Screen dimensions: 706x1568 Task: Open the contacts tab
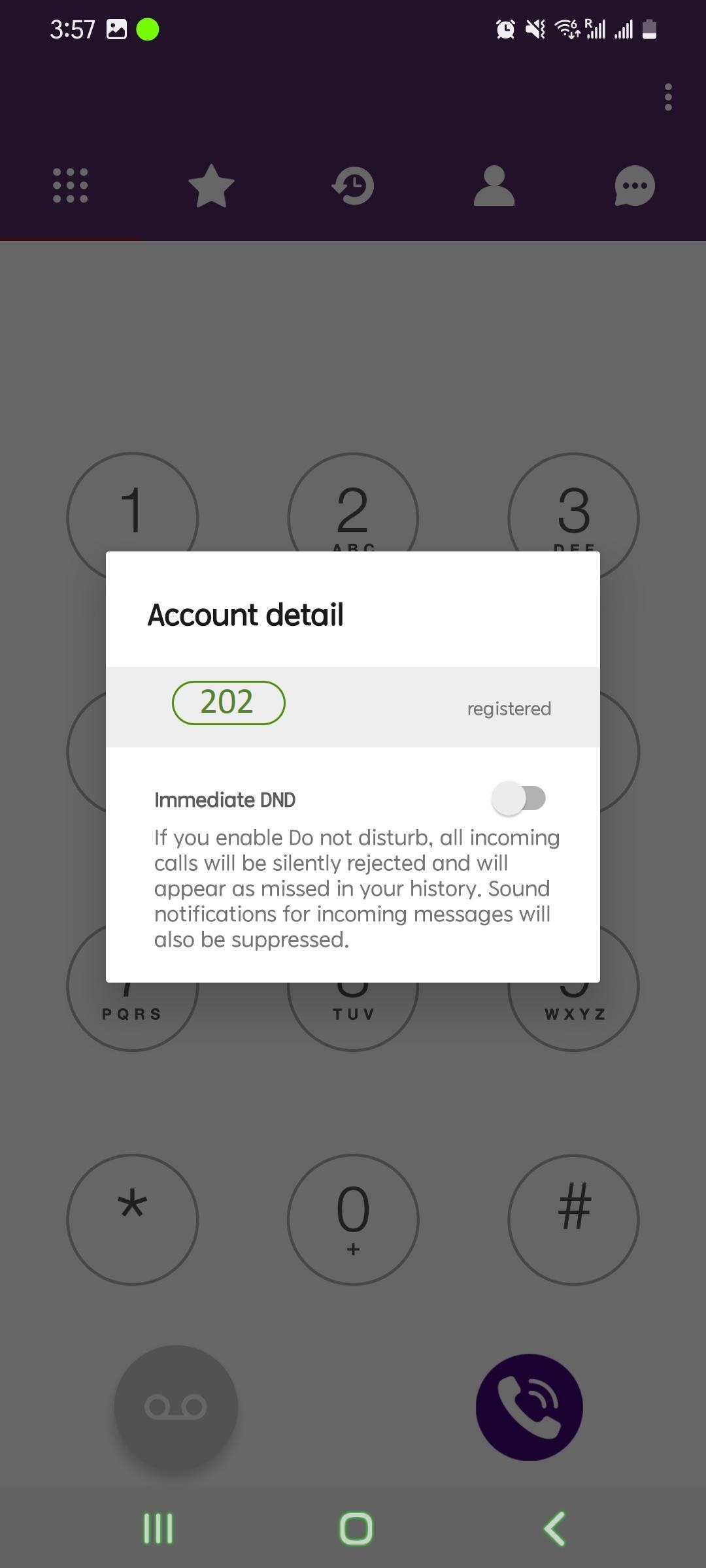(494, 186)
